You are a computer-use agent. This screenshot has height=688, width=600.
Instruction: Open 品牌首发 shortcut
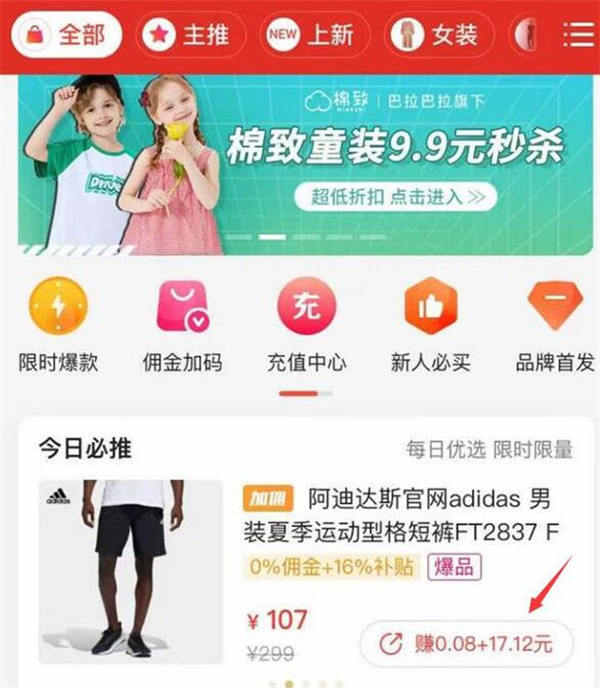click(x=555, y=327)
